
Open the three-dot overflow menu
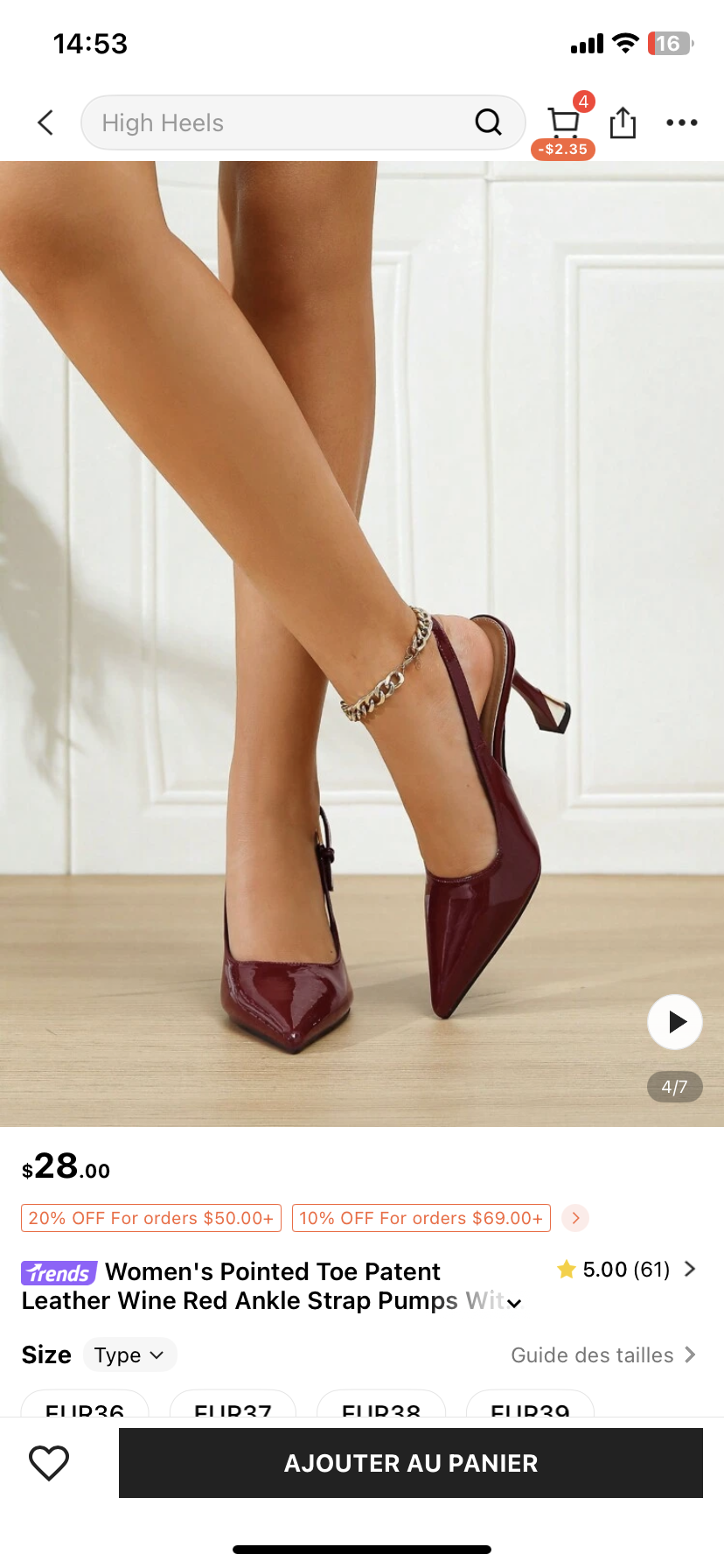682,122
